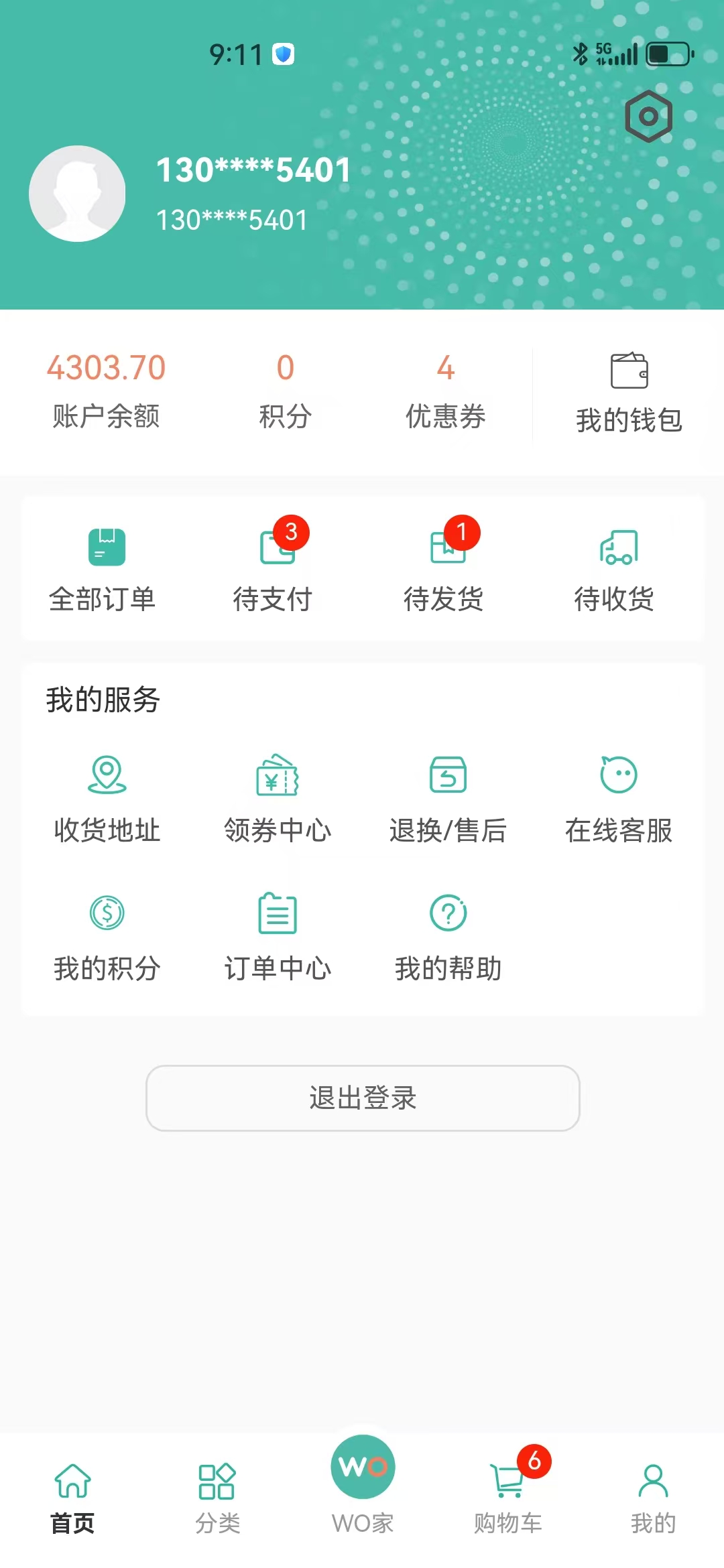Open 退换/售后 after-sales service
Image resolution: width=724 pixels, height=1568 pixels.
click(448, 800)
